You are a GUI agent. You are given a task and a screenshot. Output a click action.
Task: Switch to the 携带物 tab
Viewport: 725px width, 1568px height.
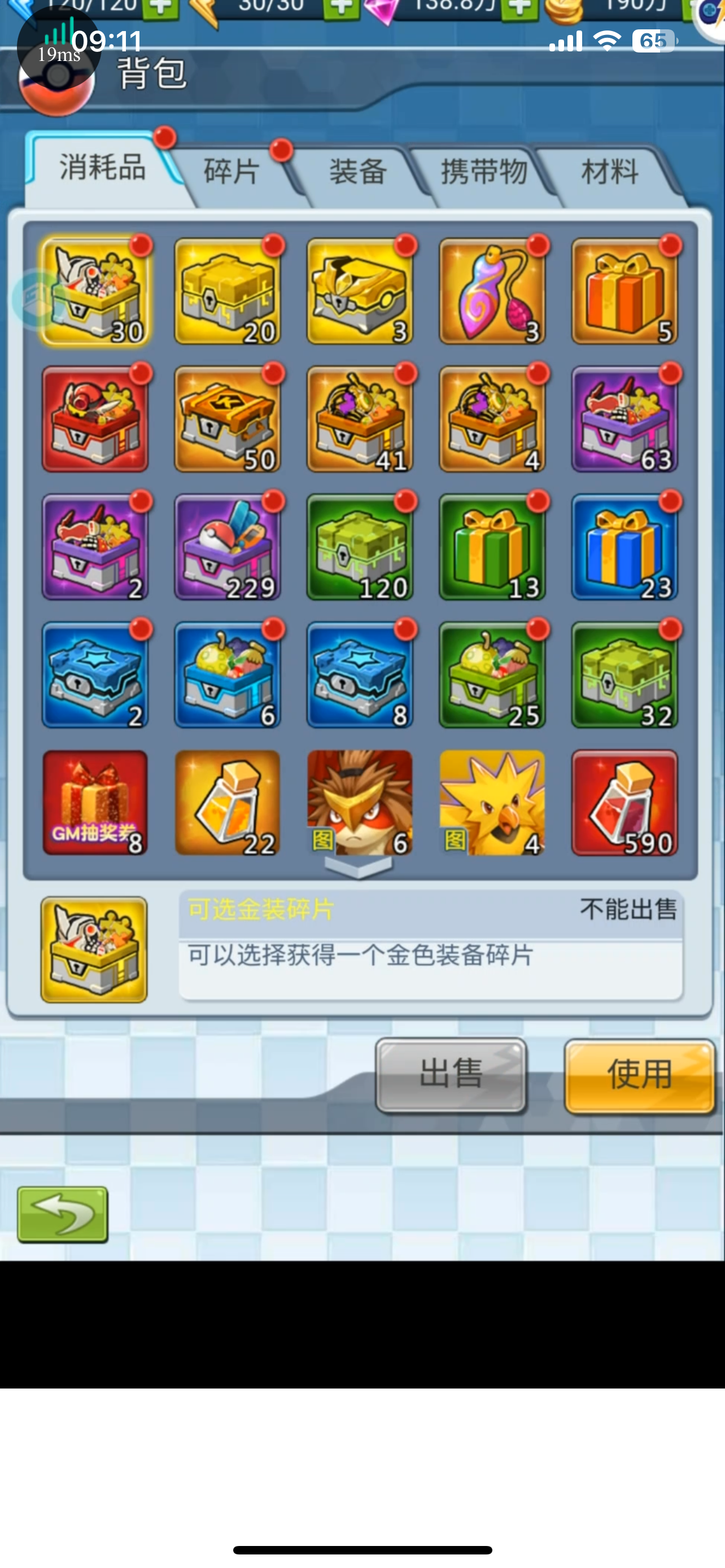[x=484, y=172]
